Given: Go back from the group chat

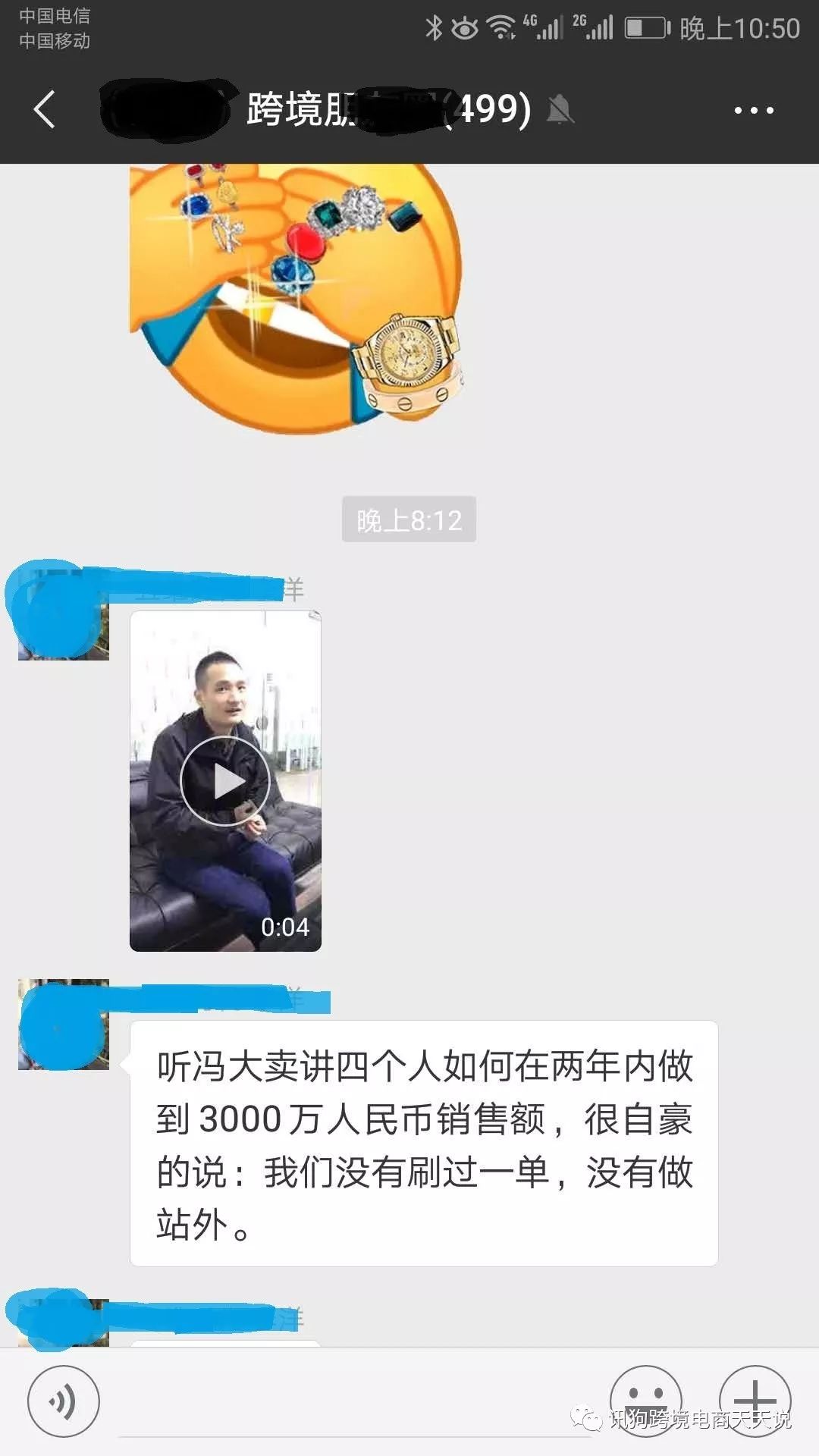Looking at the screenshot, I should pyautogui.click(x=45, y=110).
